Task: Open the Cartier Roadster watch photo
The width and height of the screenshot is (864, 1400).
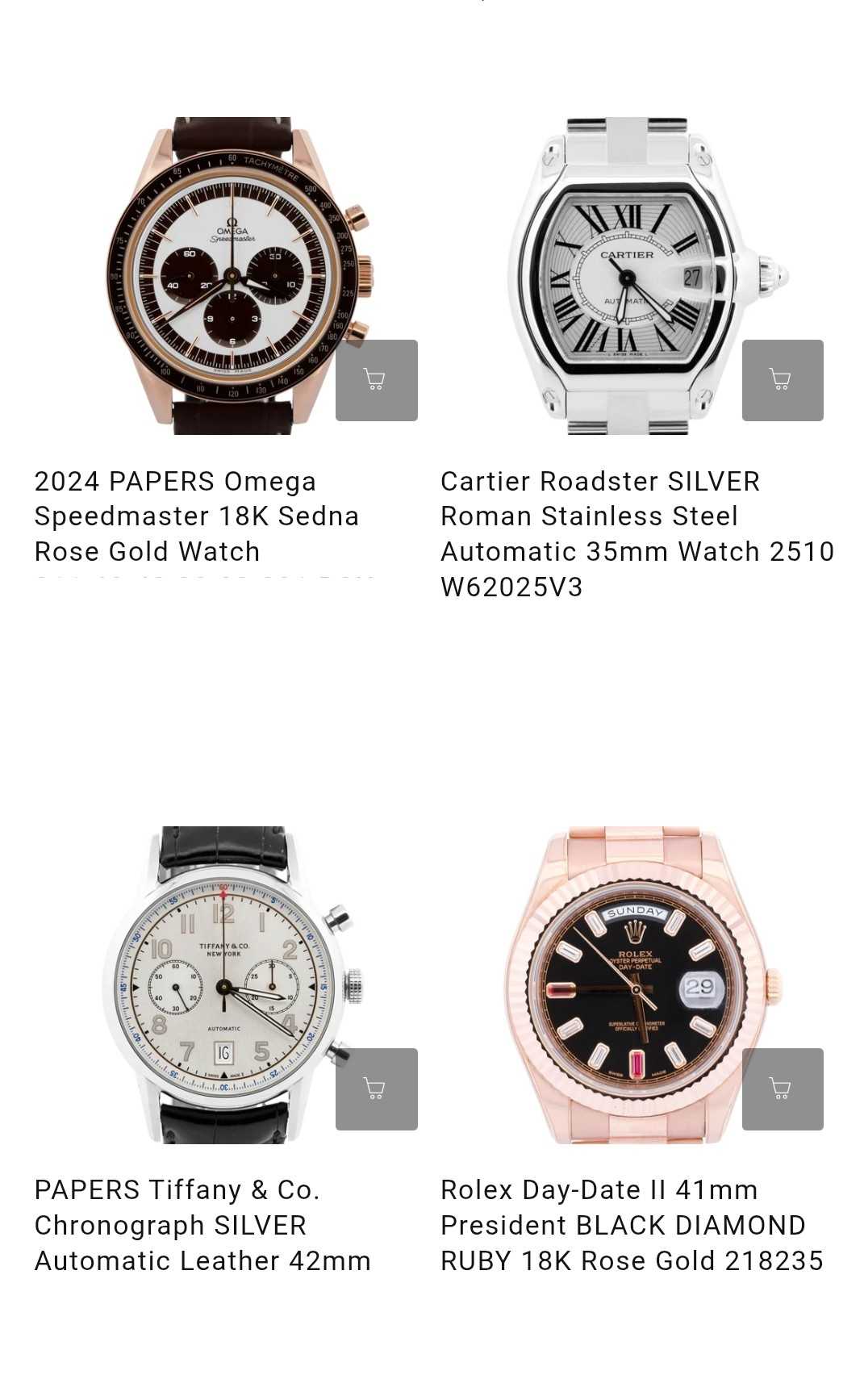Action: pos(629,274)
